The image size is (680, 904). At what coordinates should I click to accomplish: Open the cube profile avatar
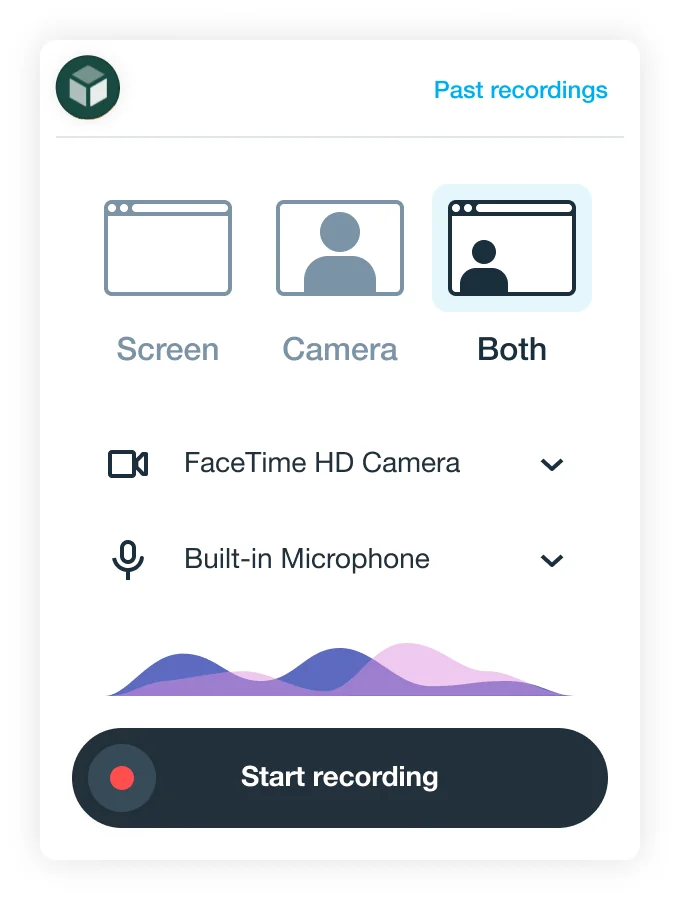pyautogui.click(x=88, y=88)
